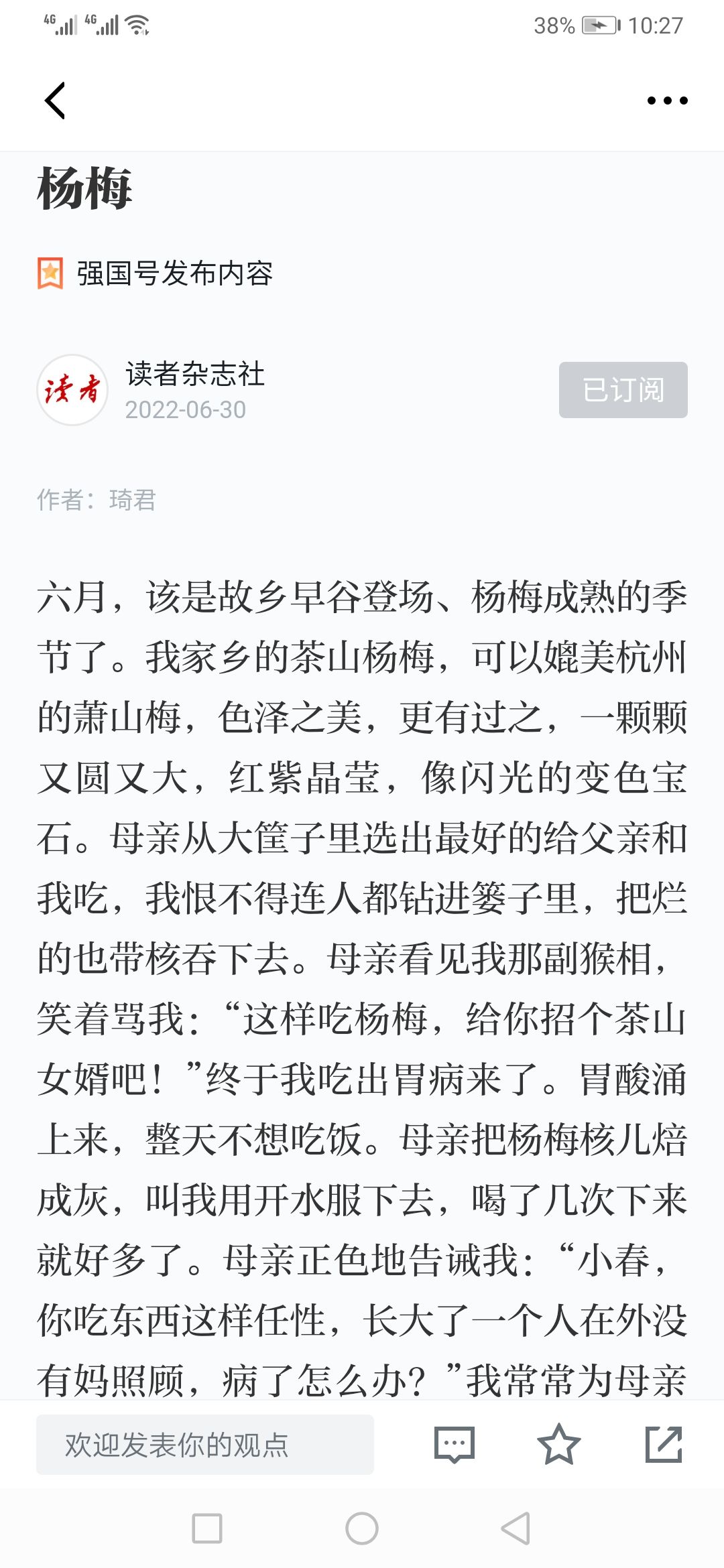This screenshot has width=724, height=1568.
Task: Open recent apps with the square button
Action: click(207, 1528)
